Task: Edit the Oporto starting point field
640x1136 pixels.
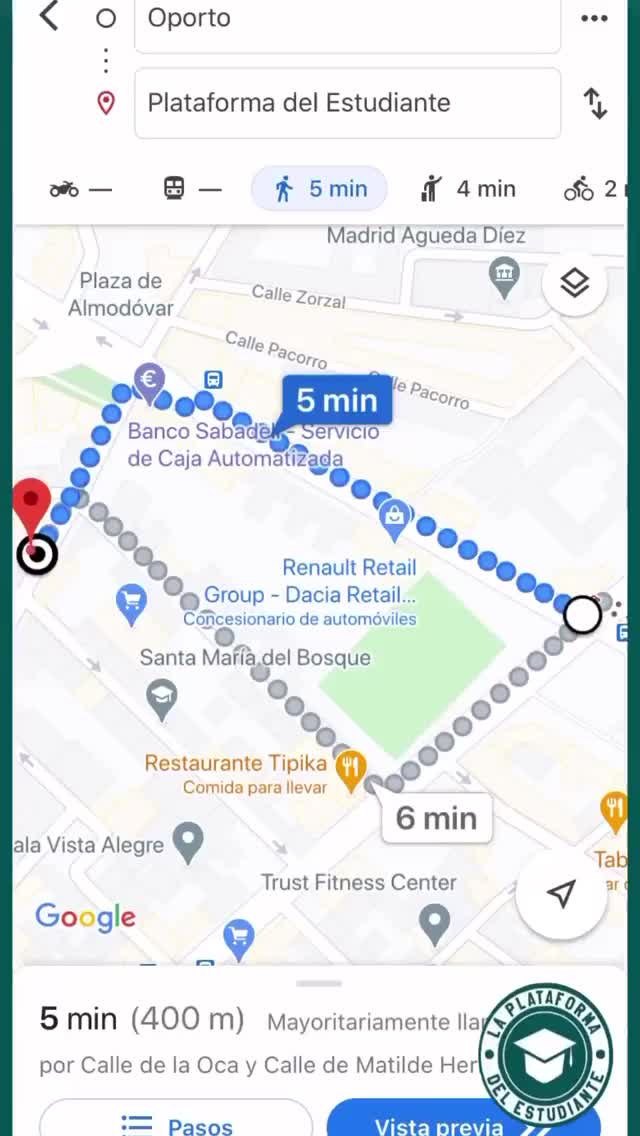Action: [347, 20]
